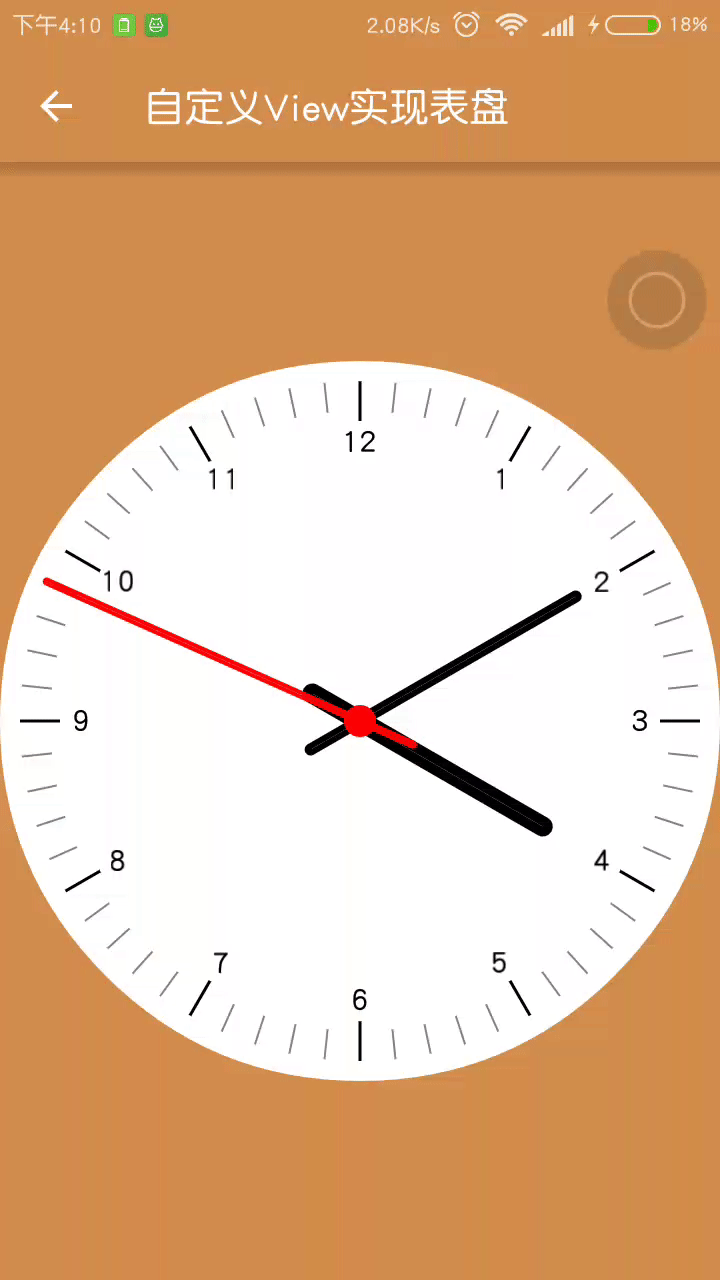
Task: Go back using the toolbar arrow
Action: 56,106
